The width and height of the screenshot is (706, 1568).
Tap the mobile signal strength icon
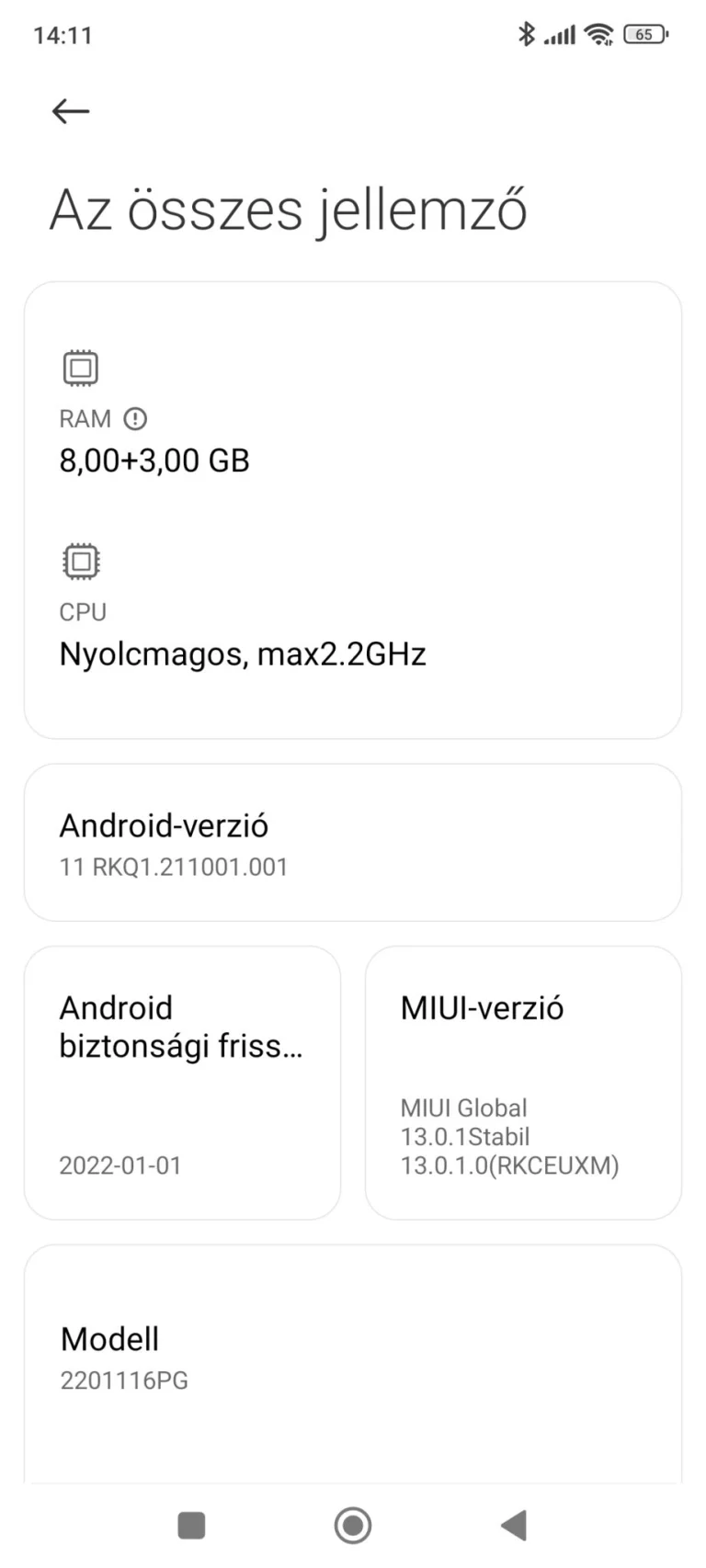pyautogui.click(x=560, y=34)
